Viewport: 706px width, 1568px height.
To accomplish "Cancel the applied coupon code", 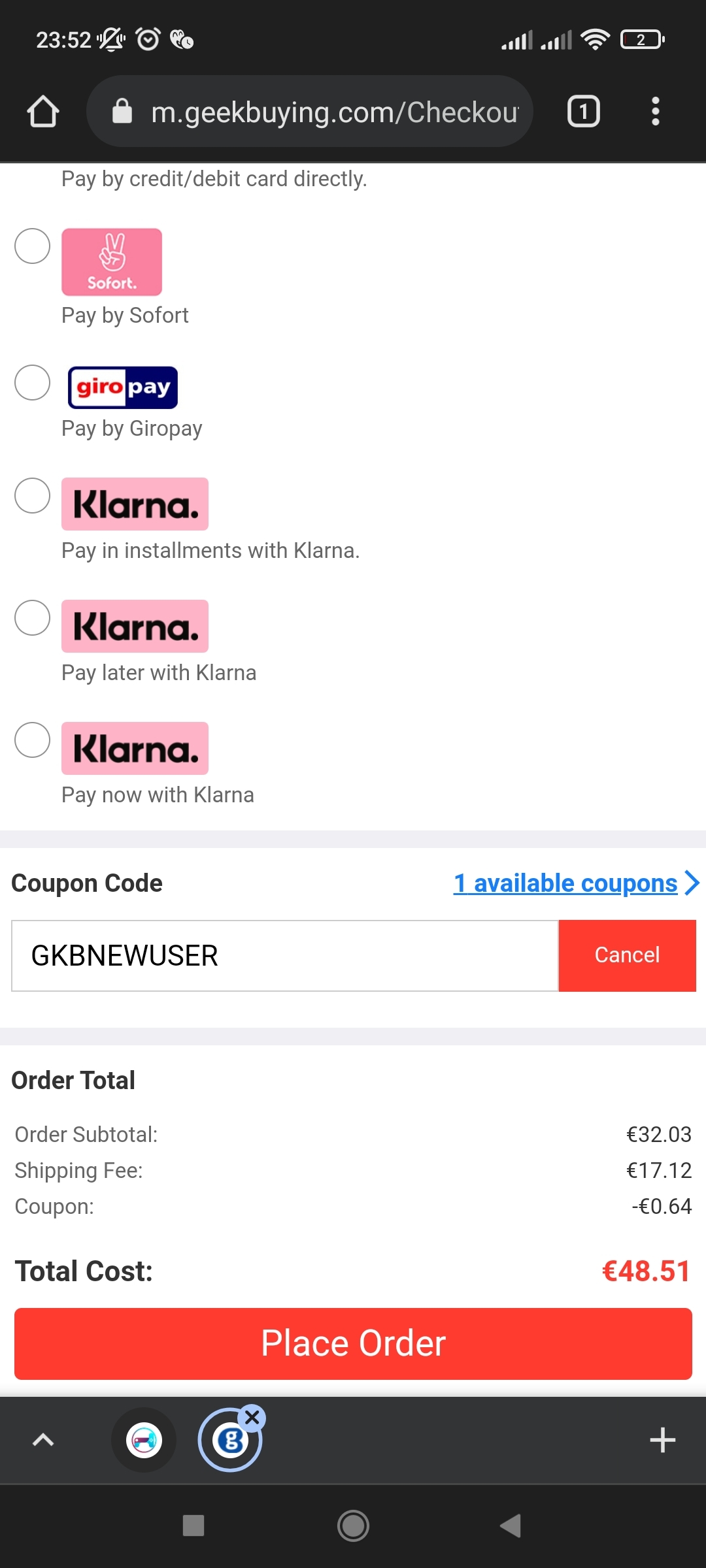I will coord(627,955).
